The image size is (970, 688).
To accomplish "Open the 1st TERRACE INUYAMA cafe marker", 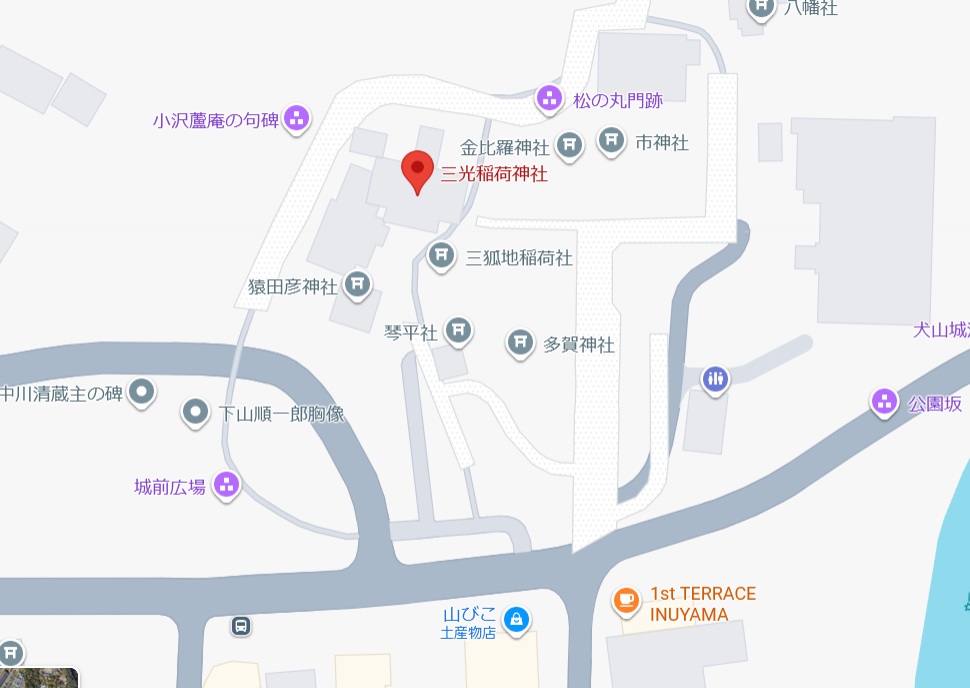I will tap(626, 600).
